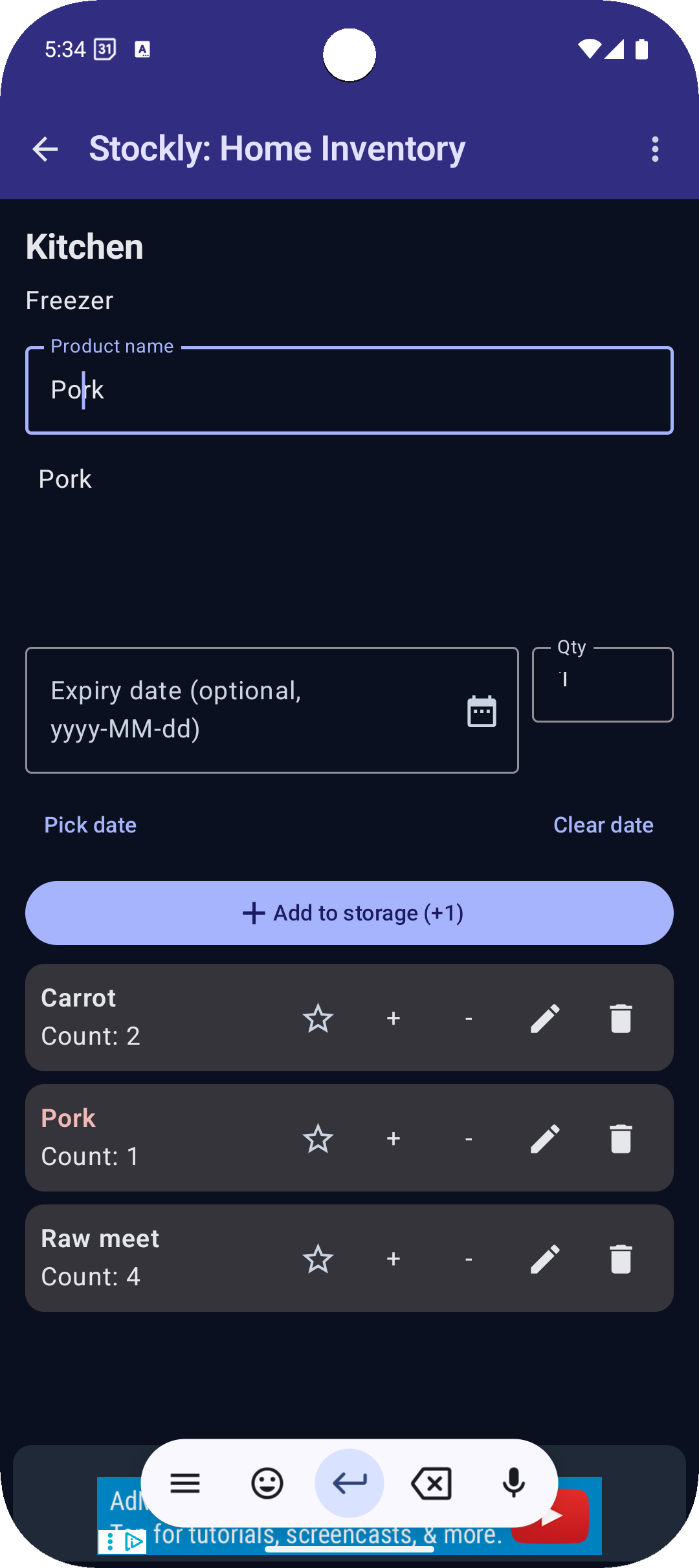Tap the microphone icon for voice input
699x1568 pixels.
514,1483
